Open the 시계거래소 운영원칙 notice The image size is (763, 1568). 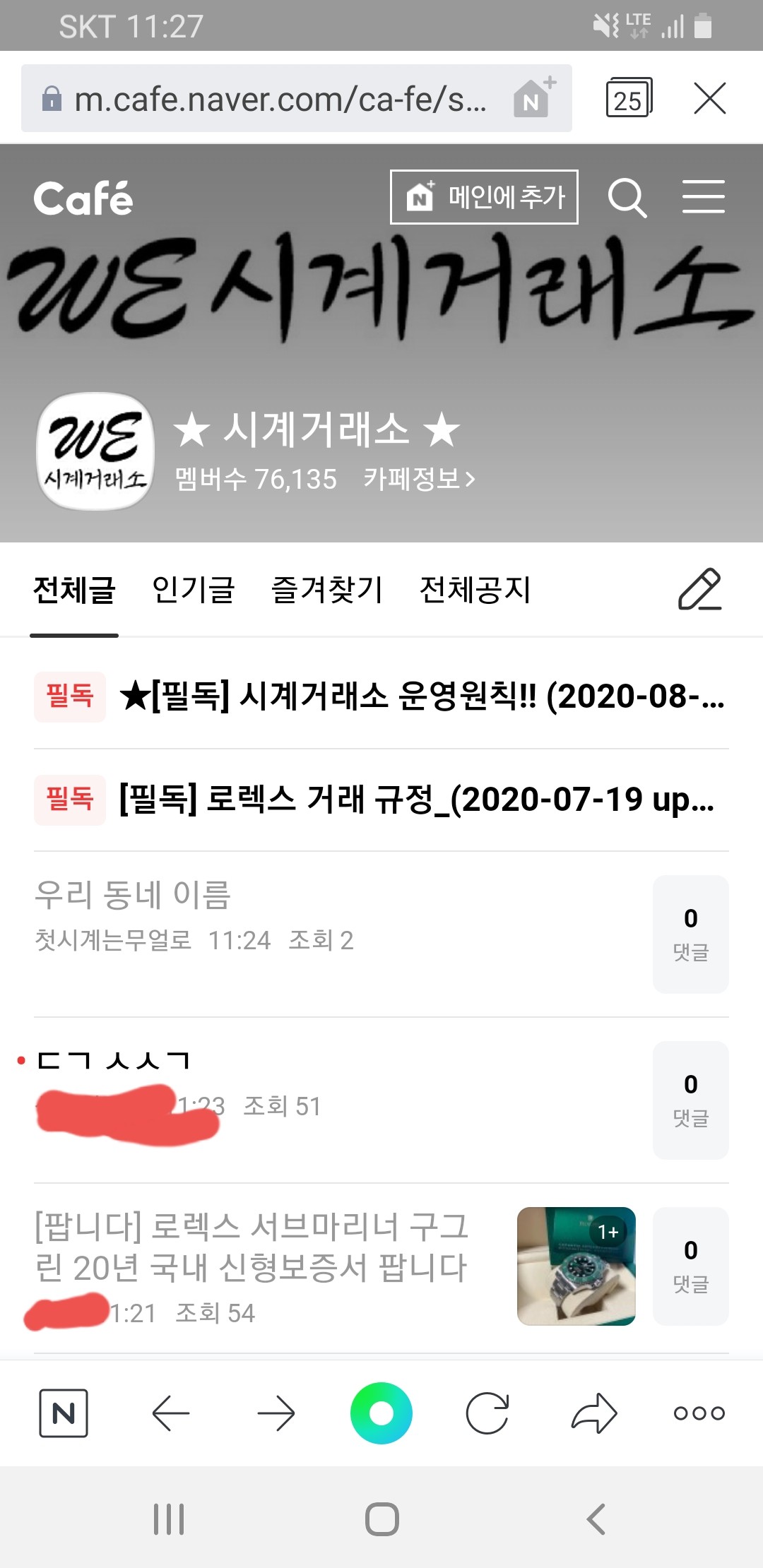381,697
